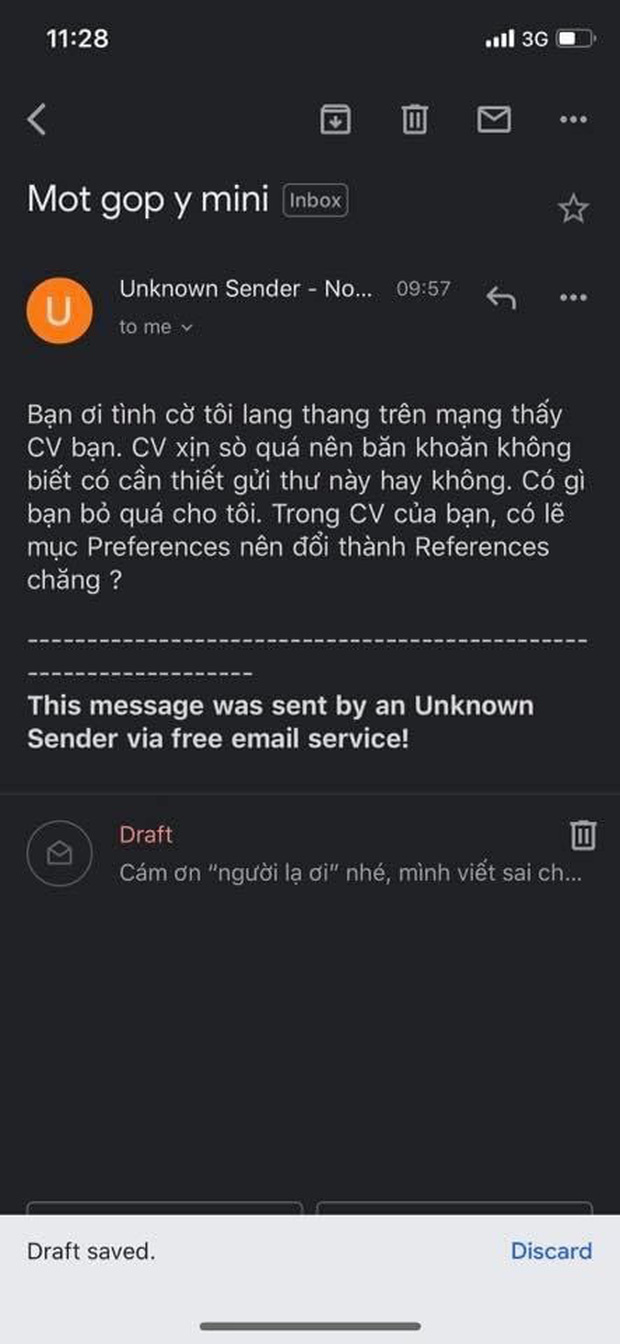Open message options next to reply arrow
The image size is (620, 1344).
point(572,297)
